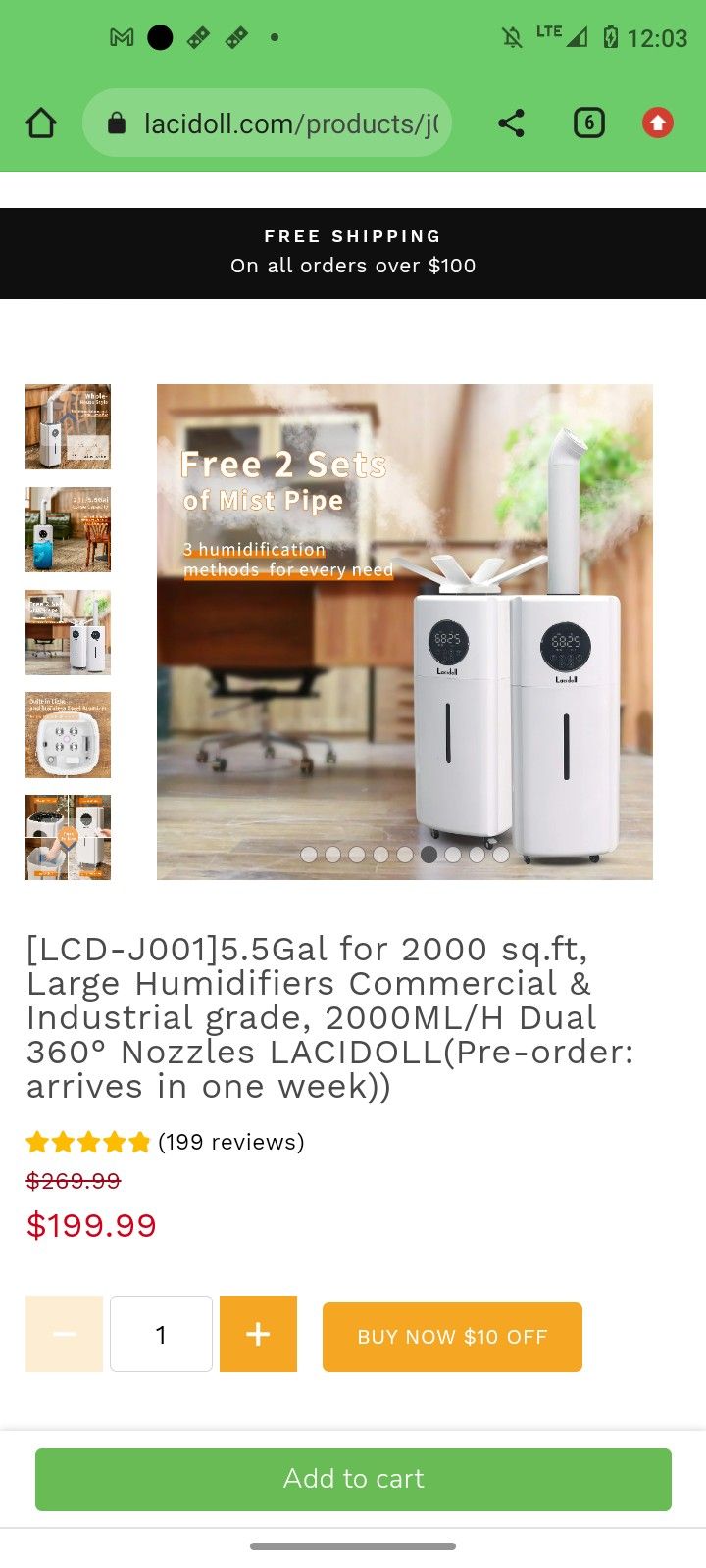
Task: Add the humidifier to cart
Action: pyautogui.click(x=353, y=1479)
